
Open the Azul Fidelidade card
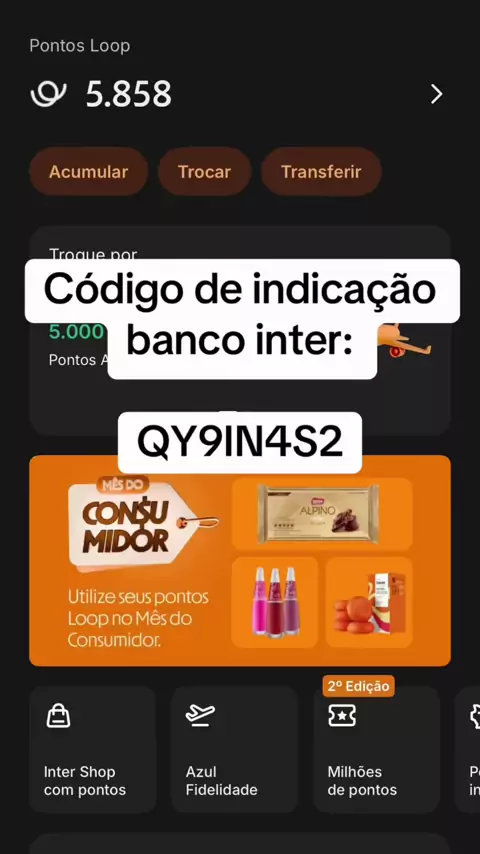pyautogui.click(x=234, y=749)
